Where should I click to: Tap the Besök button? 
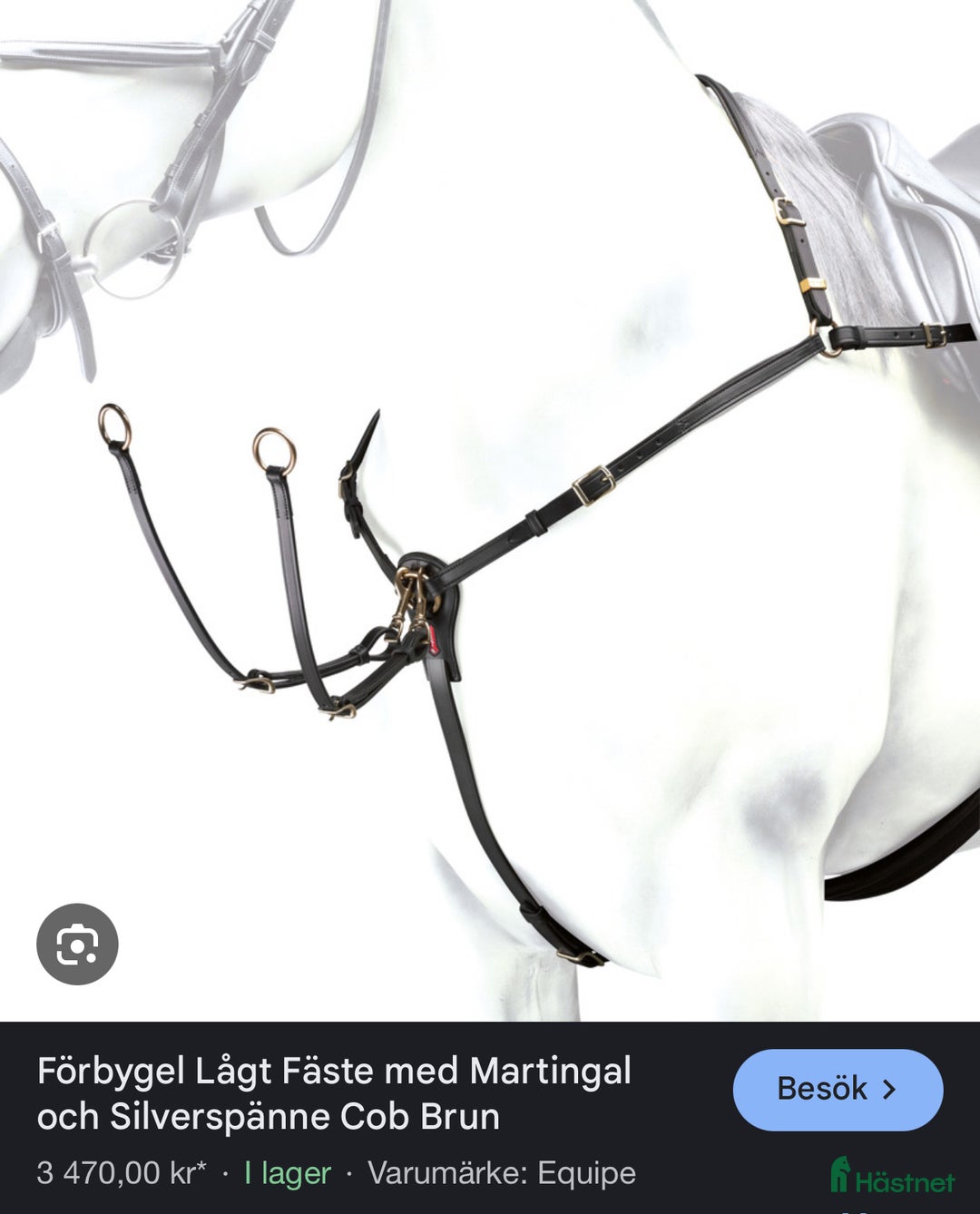pos(837,1089)
